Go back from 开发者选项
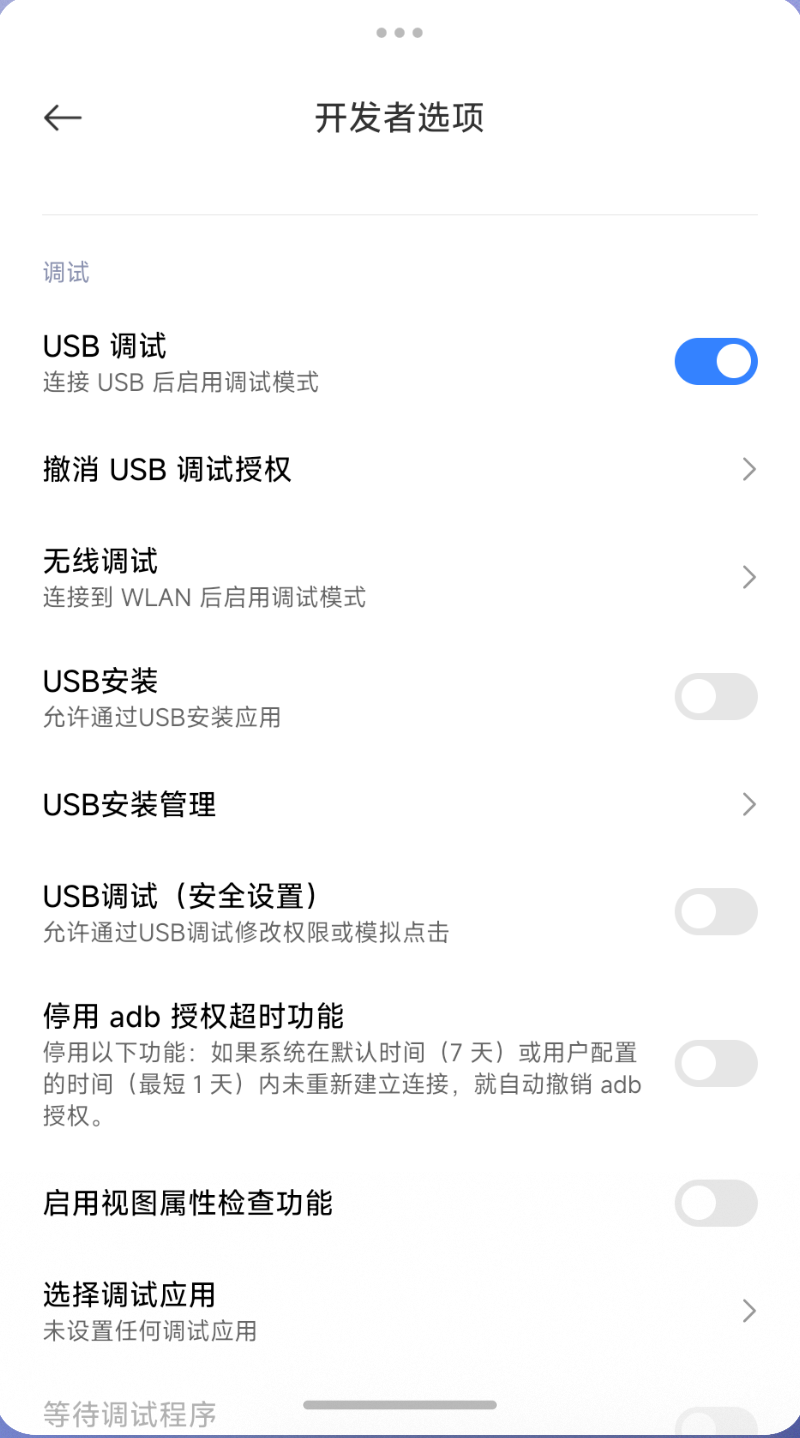 click(62, 118)
